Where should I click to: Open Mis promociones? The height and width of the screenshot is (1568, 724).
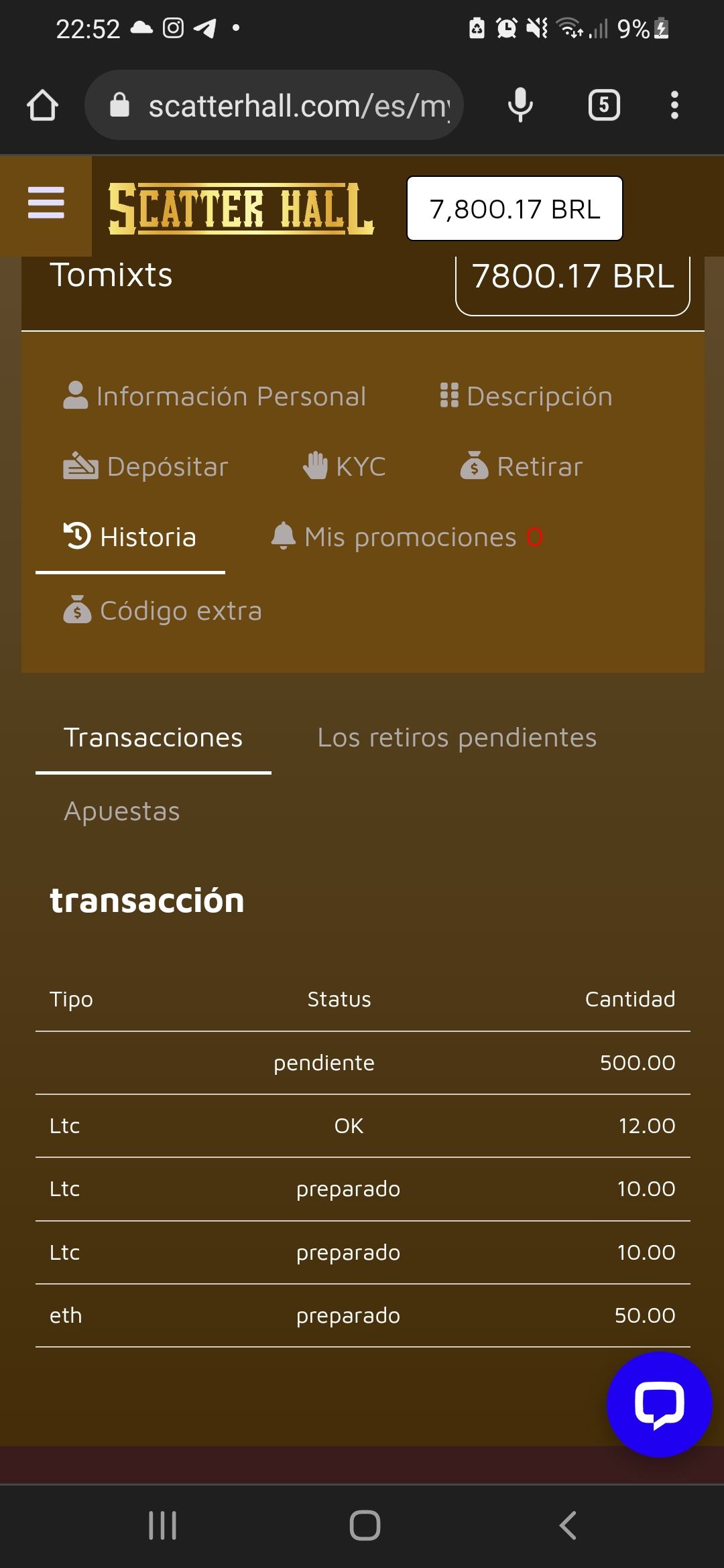click(x=406, y=537)
